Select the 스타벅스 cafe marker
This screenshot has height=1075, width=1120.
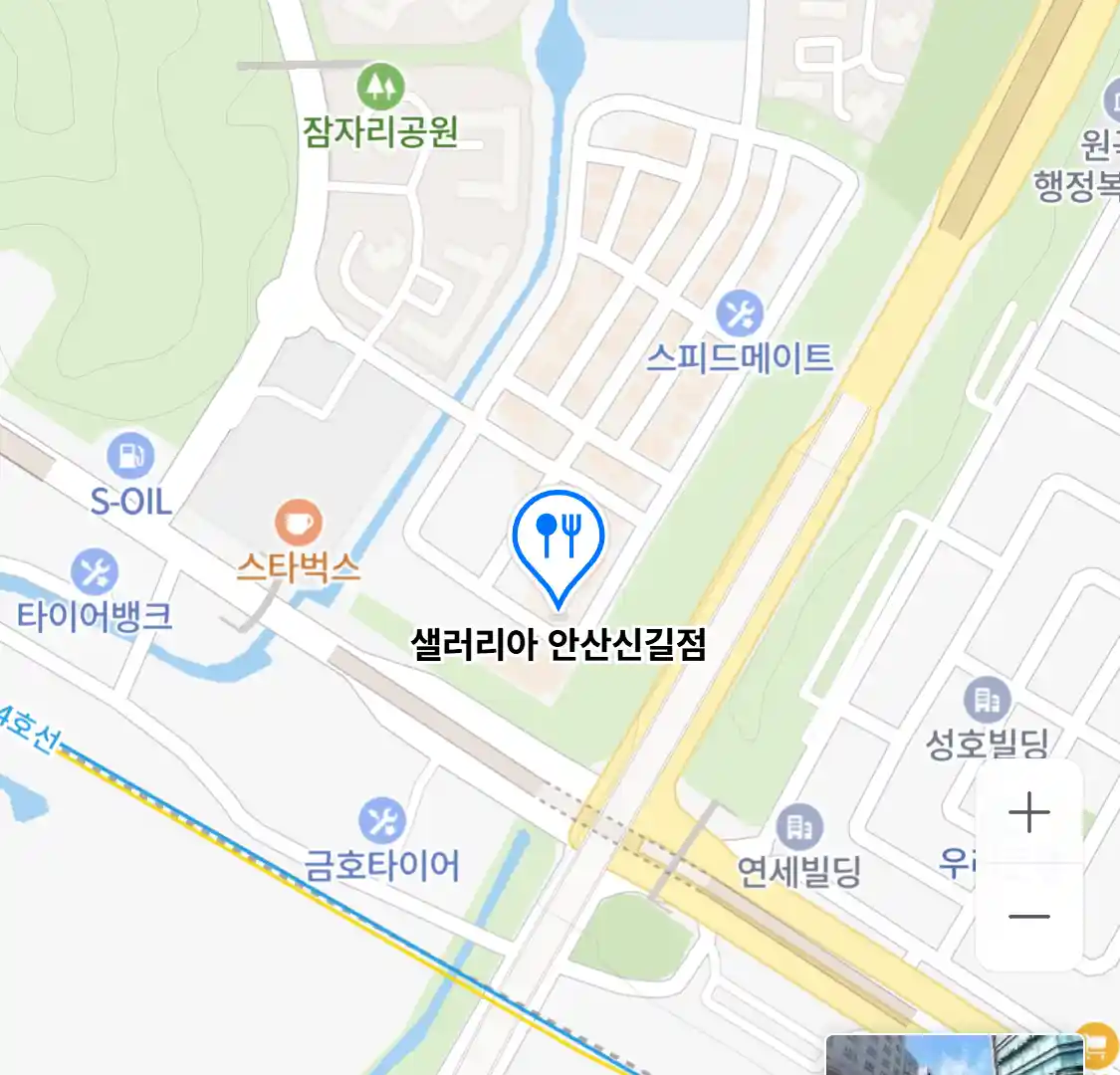coord(298,524)
